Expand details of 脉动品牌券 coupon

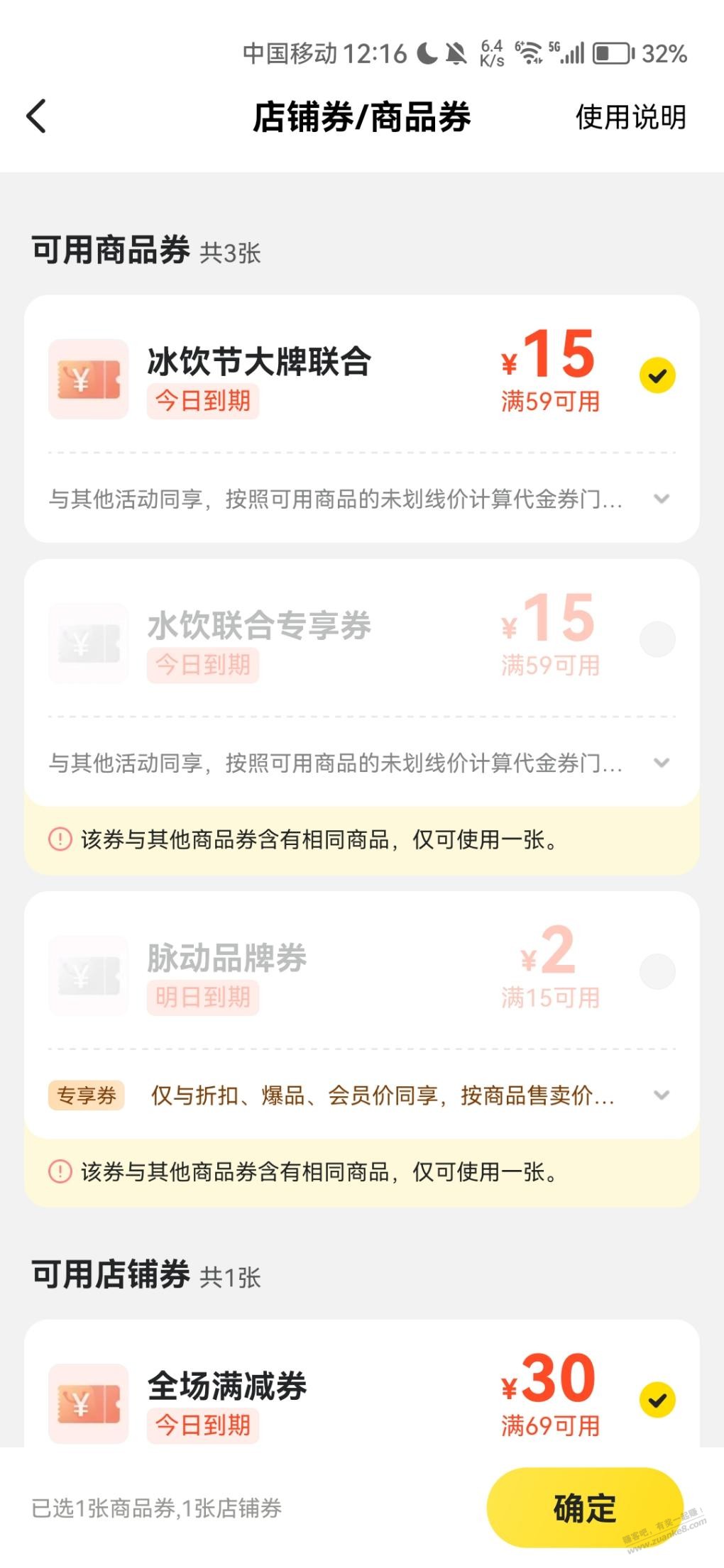[662, 1095]
